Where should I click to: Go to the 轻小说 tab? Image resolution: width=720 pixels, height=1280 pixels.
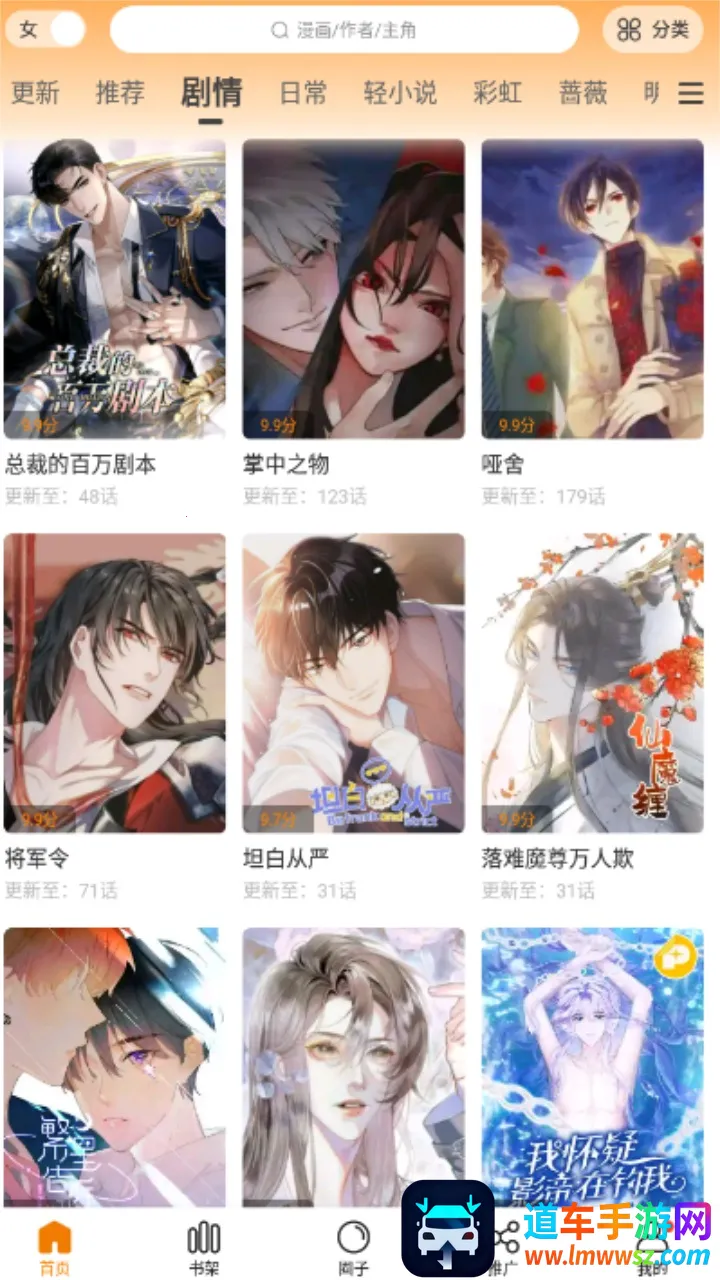(400, 93)
